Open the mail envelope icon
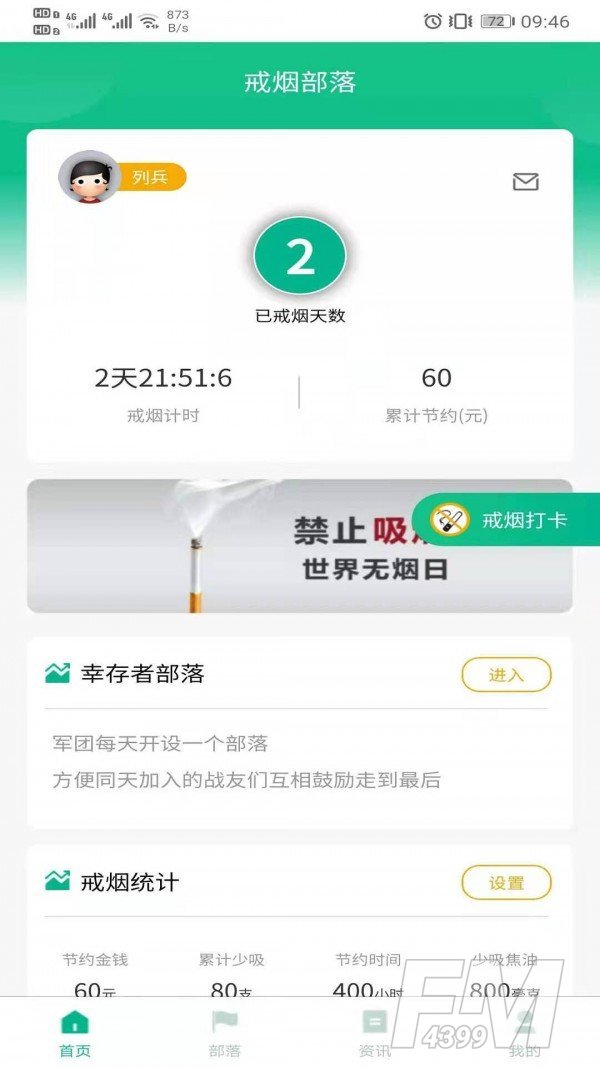The width and height of the screenshot is (600, 1067). point(525,182)
